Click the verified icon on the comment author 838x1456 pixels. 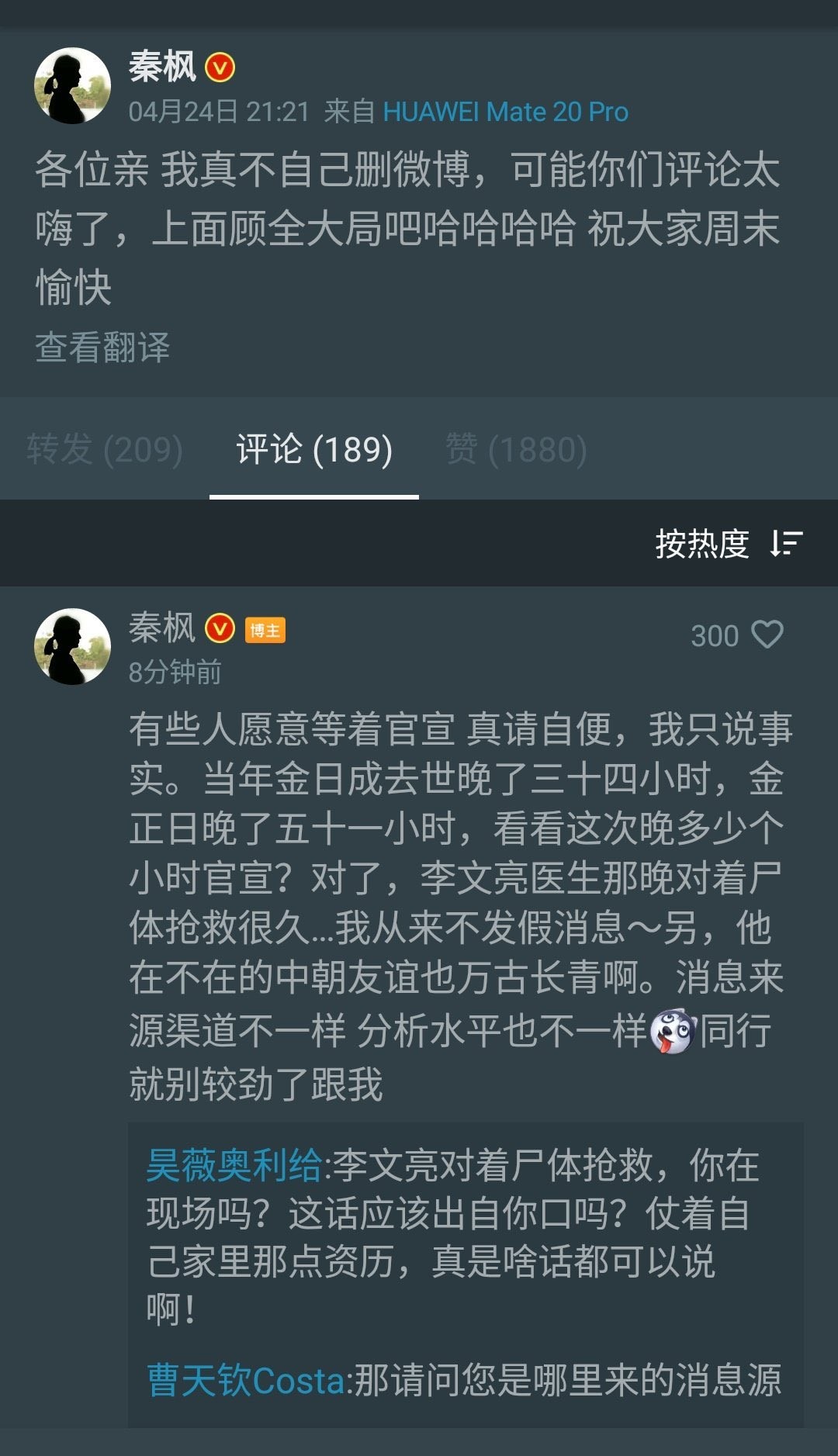coord(220,631)
